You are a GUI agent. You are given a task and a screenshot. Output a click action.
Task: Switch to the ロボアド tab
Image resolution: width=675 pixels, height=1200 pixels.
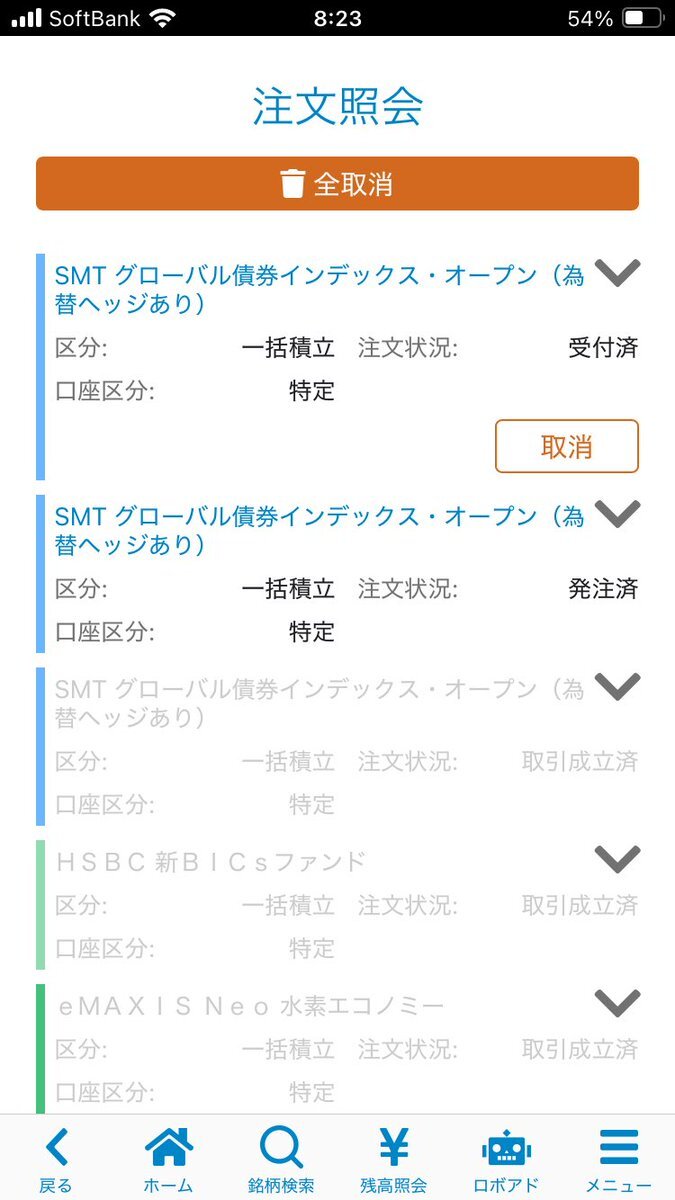click(x=506, y=1159)
